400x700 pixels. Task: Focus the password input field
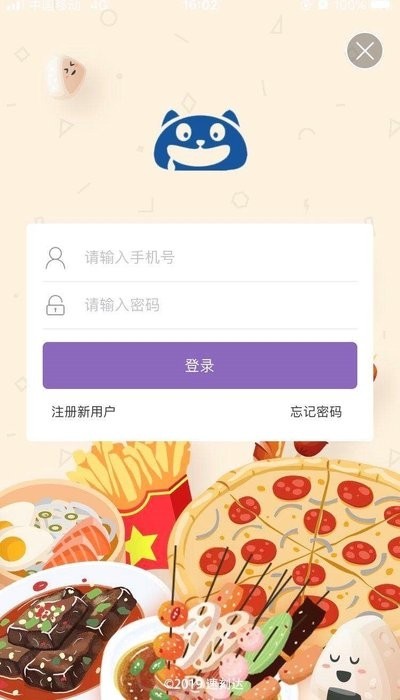(x=200, y=306)
